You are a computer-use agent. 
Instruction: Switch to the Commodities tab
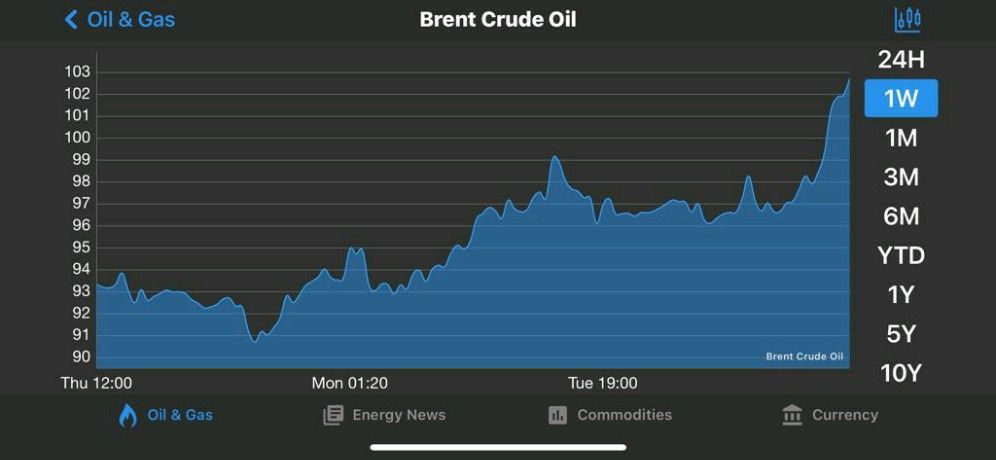coord(610,415)
